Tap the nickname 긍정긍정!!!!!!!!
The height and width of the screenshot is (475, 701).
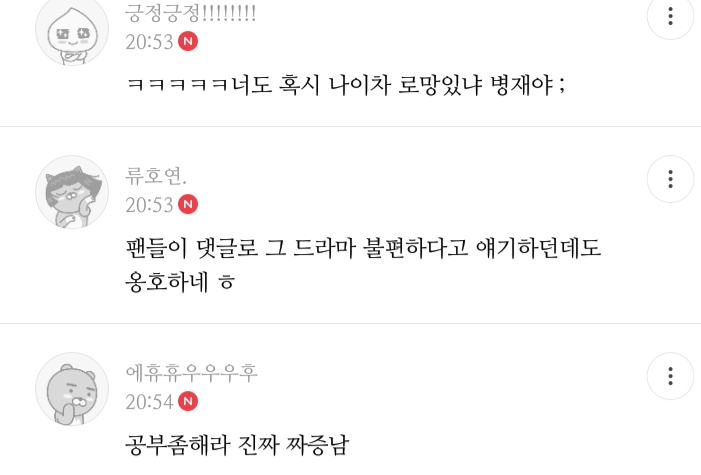point(190,14)
